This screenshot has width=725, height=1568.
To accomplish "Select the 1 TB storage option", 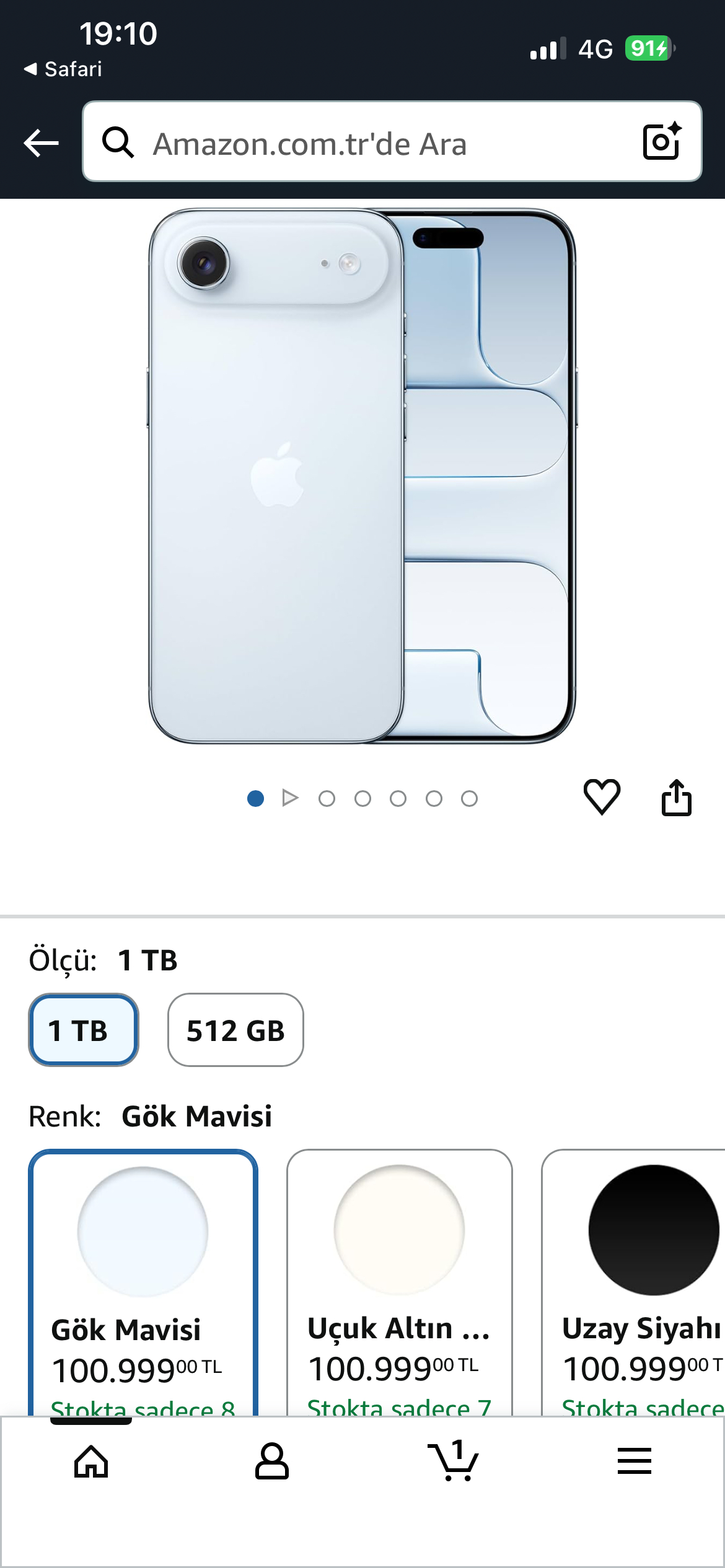I will (84, 1030).
